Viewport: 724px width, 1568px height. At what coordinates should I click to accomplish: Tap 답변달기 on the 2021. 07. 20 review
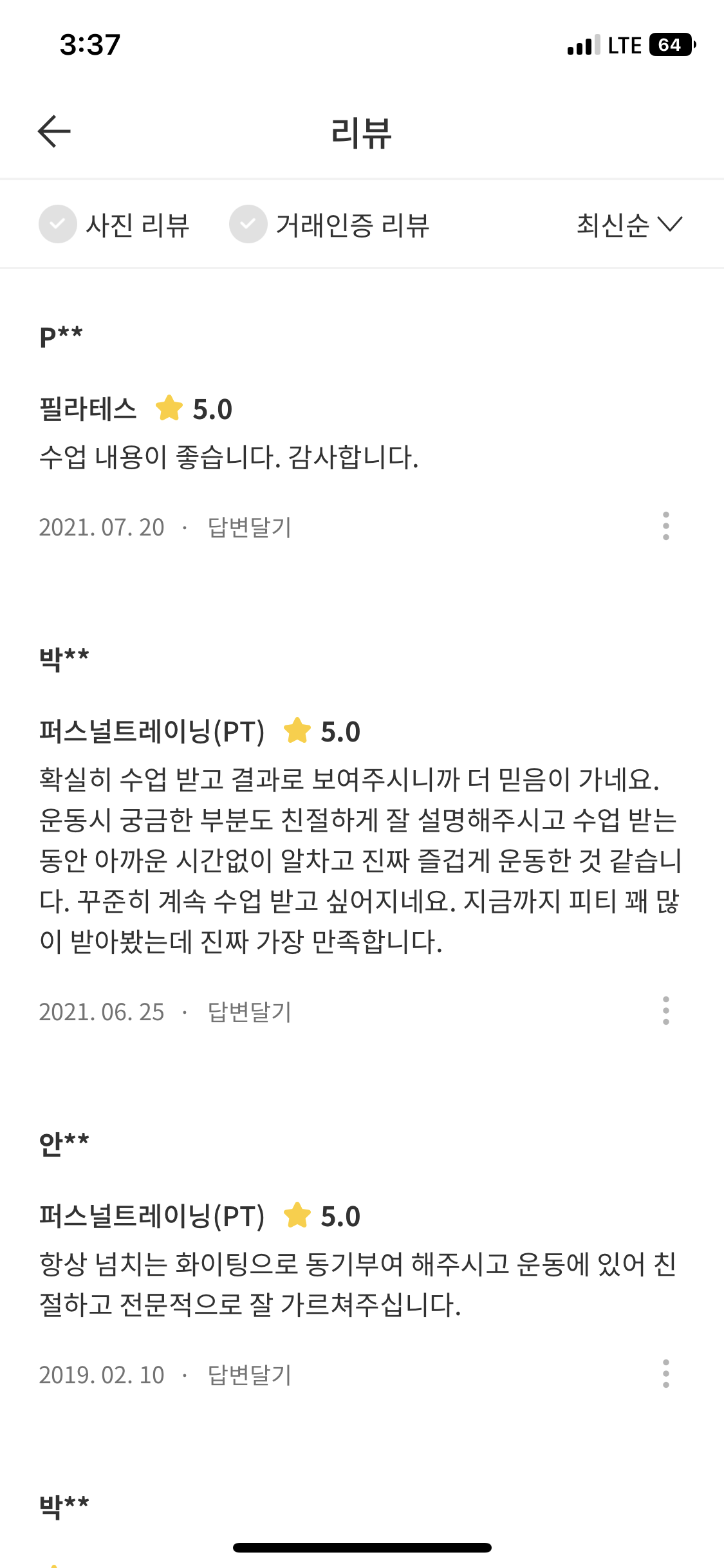tap(250, 527)
